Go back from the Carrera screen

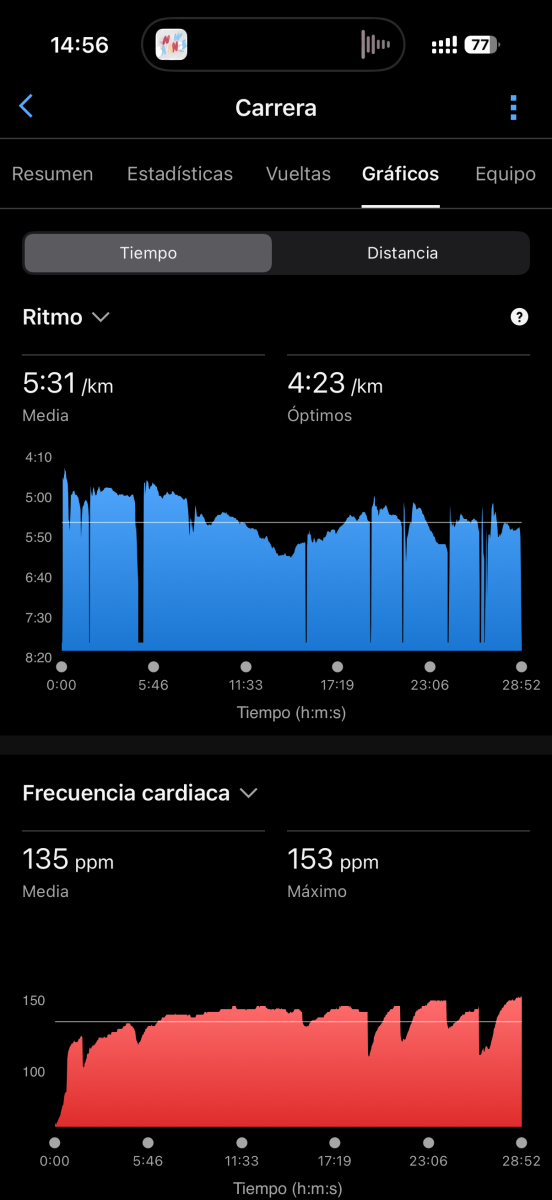pyautogui.click(x=26, y=107)
